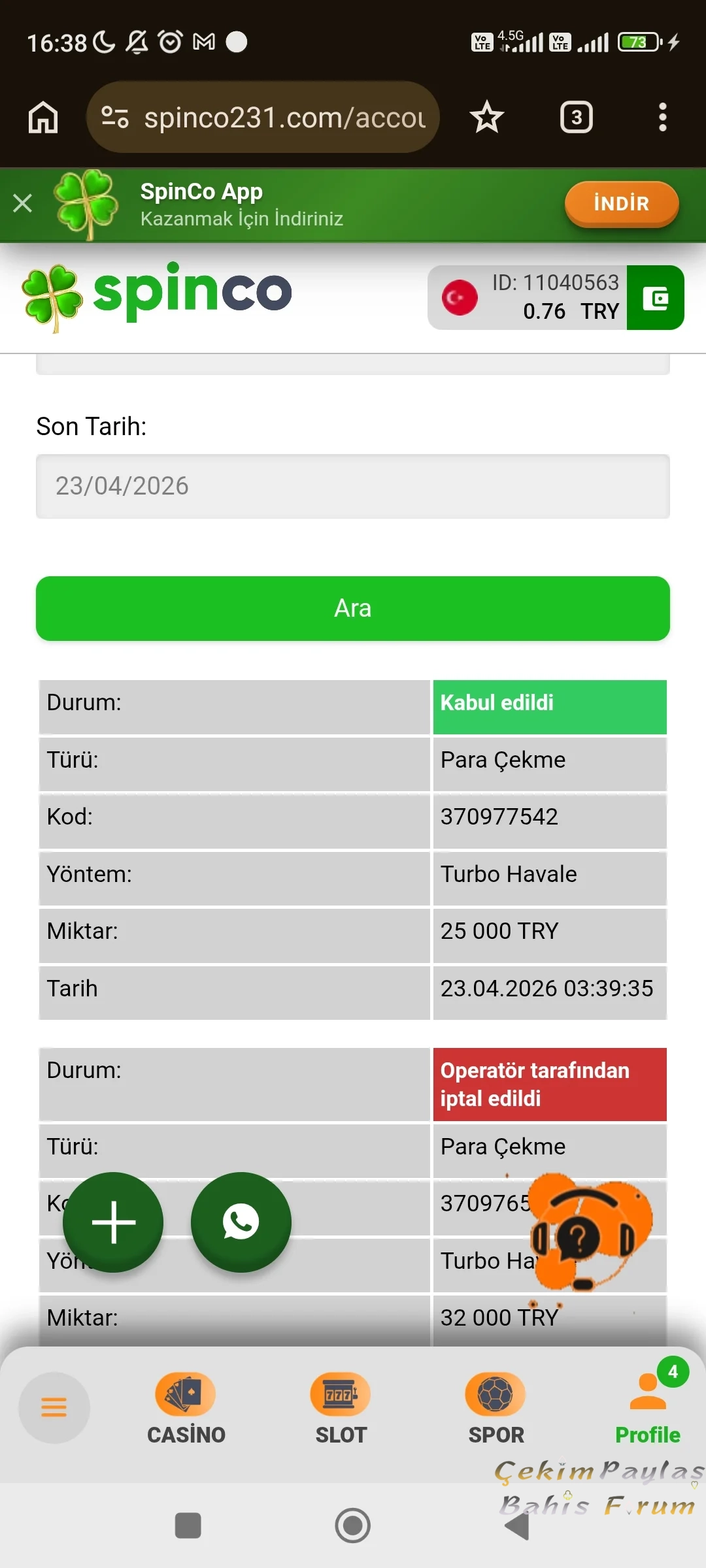Download app via İNDİR button
The image size is (706, 1568).
[x=620, y=203]
